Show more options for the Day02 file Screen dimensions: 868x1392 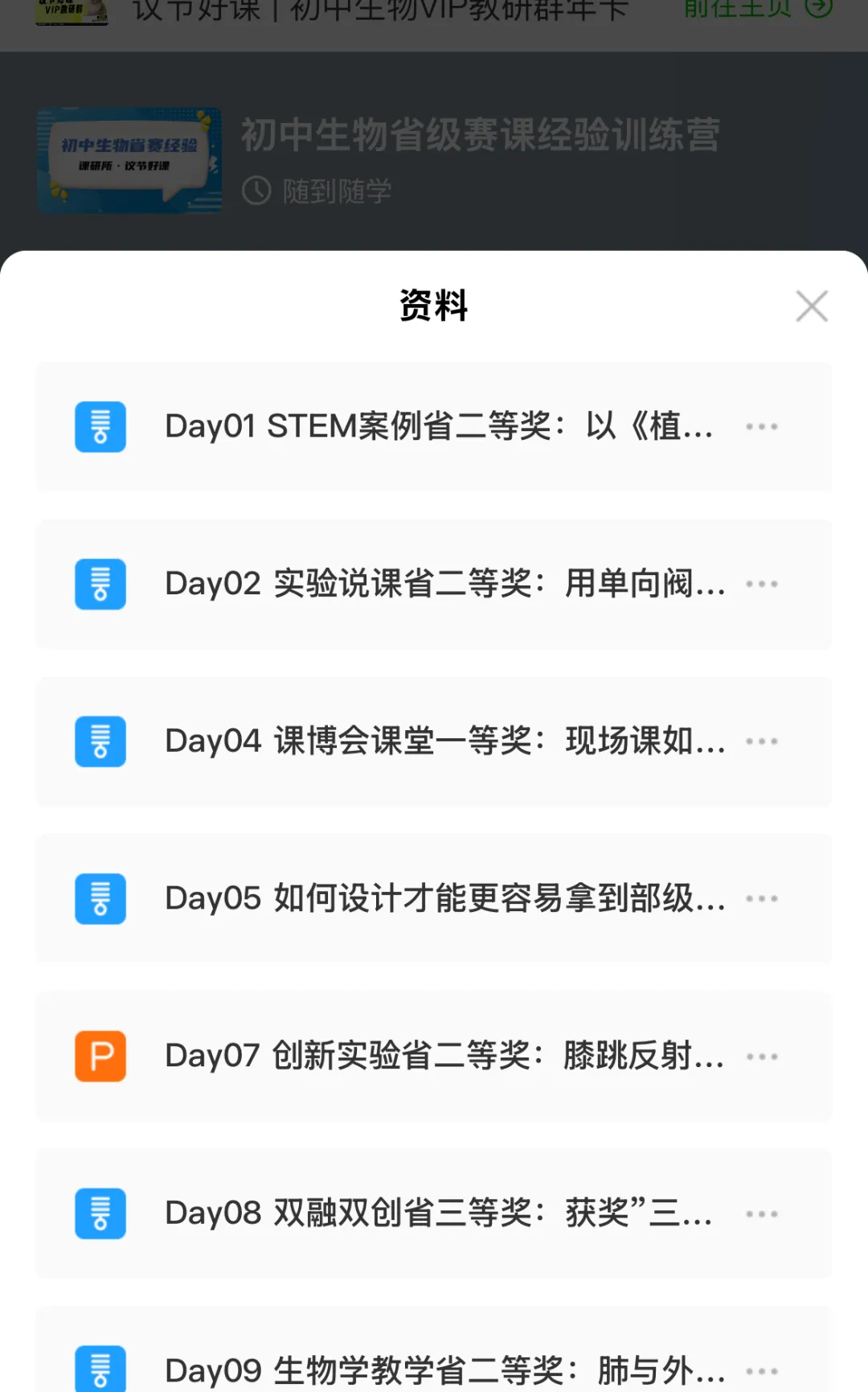[x=761, y=584]
